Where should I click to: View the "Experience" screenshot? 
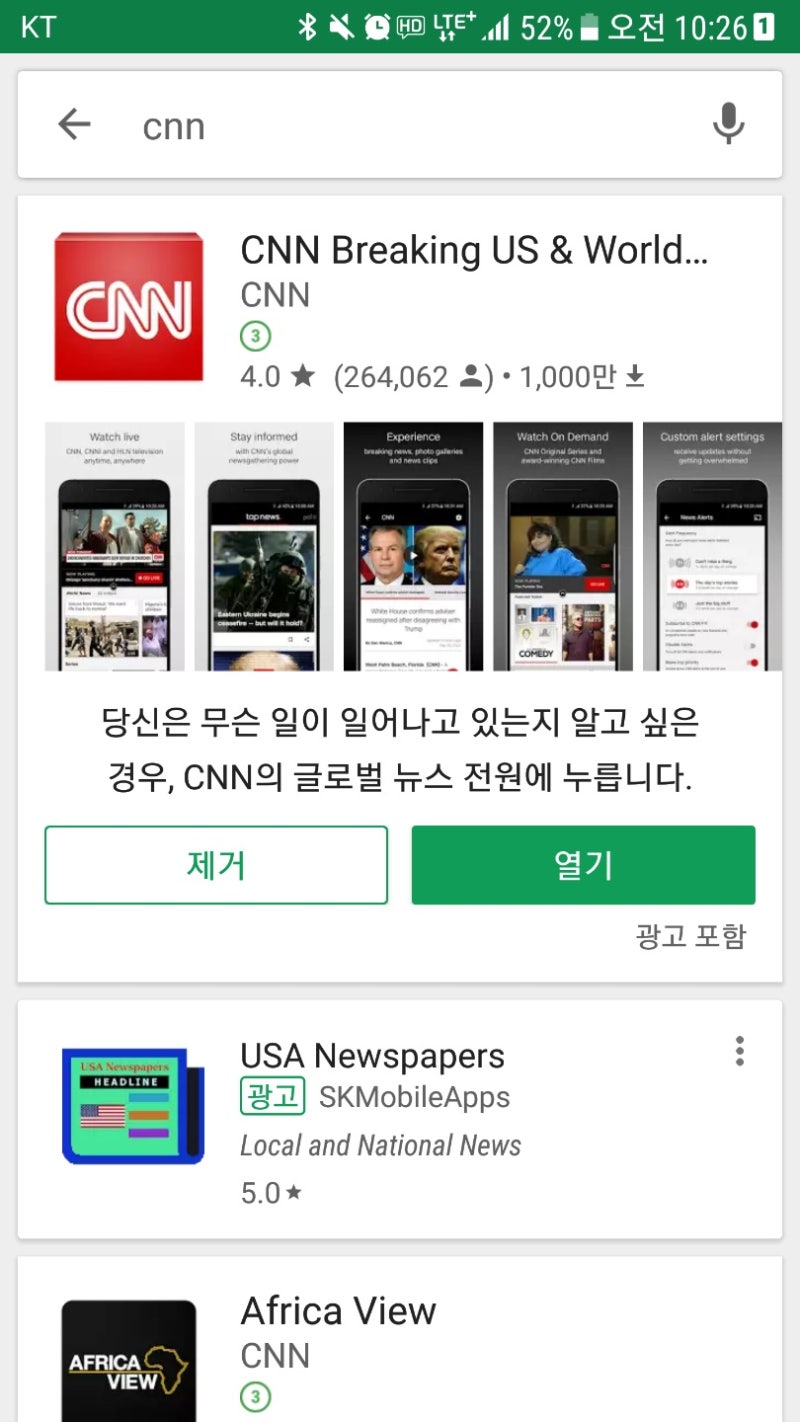[x=413, y=546]
